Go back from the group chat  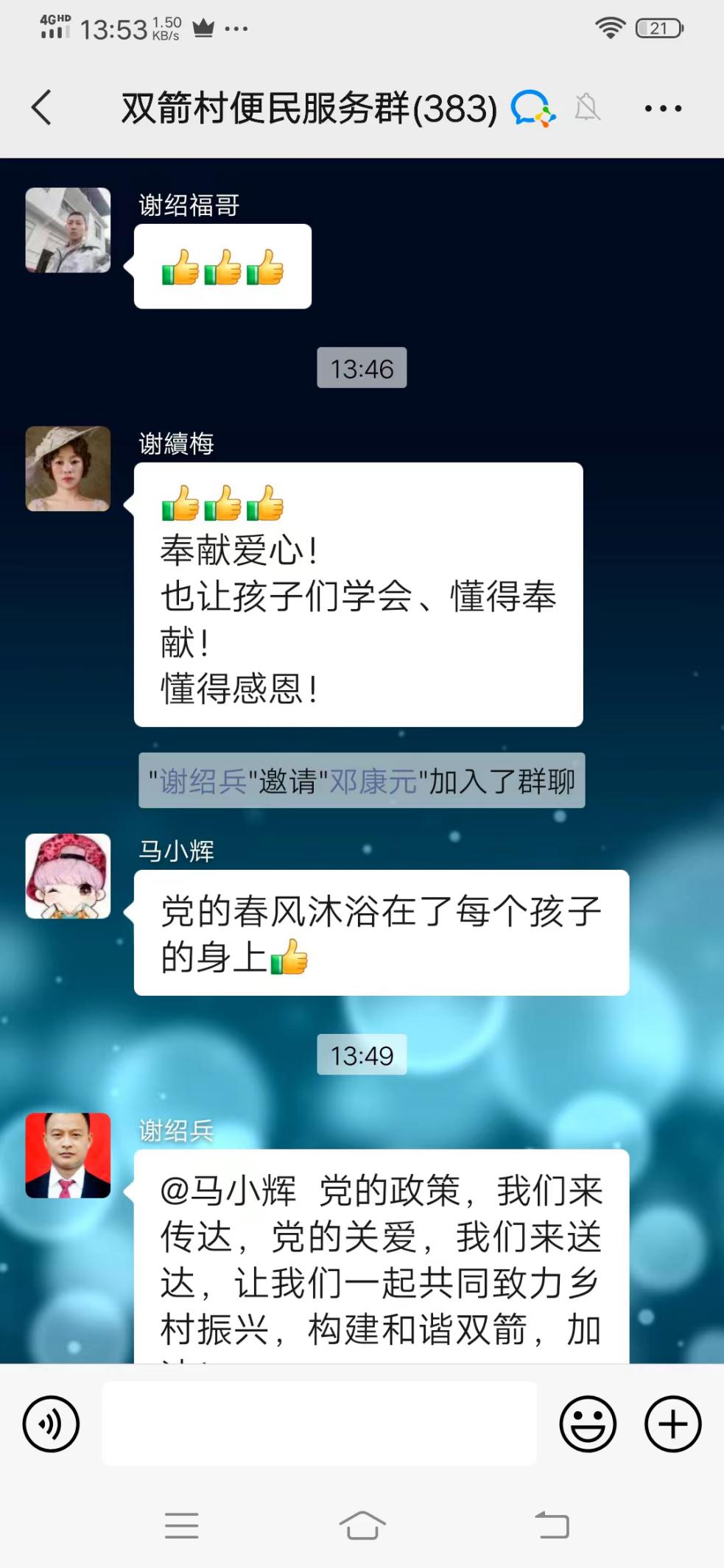pos(42,108)
